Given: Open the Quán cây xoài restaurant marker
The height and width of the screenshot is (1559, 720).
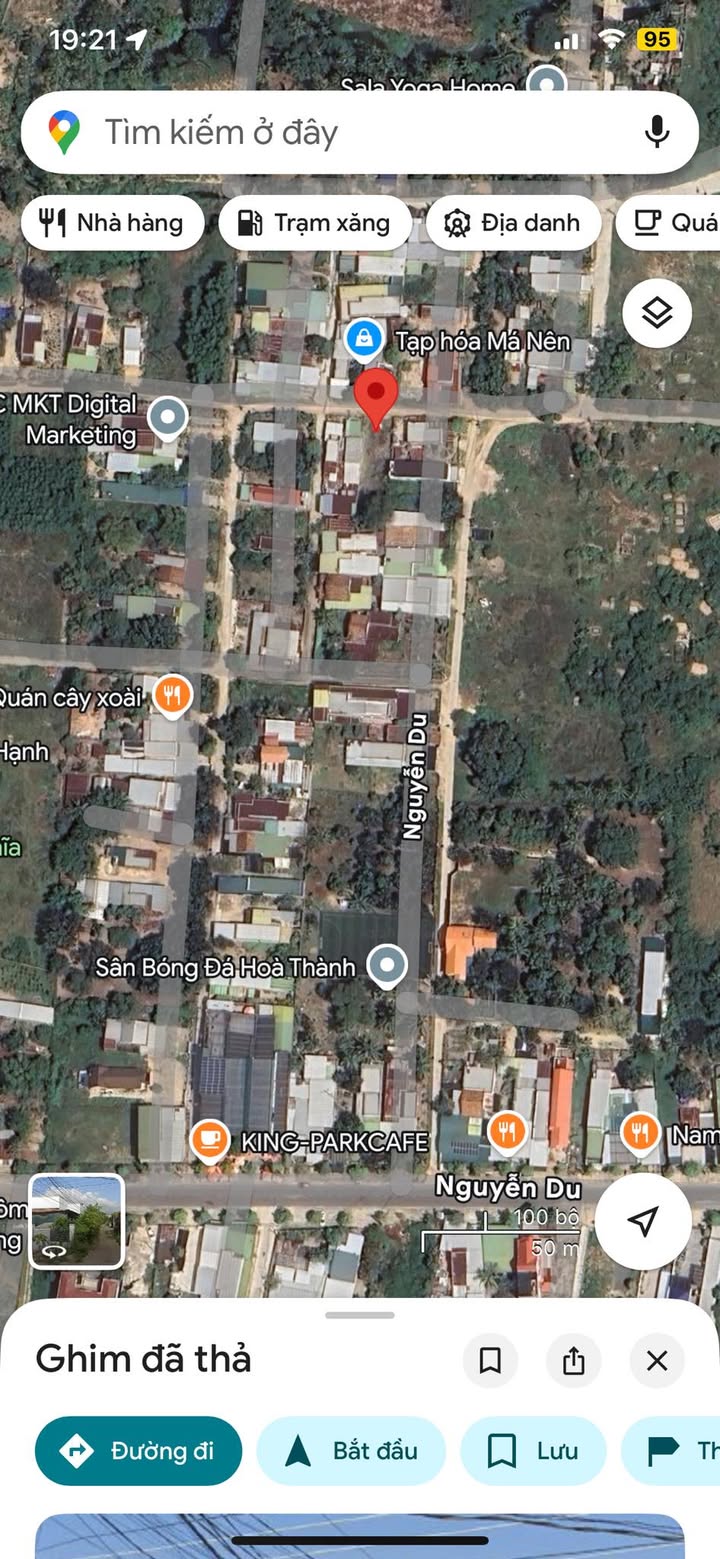Looking at the screenshot, I should point(172,696).
